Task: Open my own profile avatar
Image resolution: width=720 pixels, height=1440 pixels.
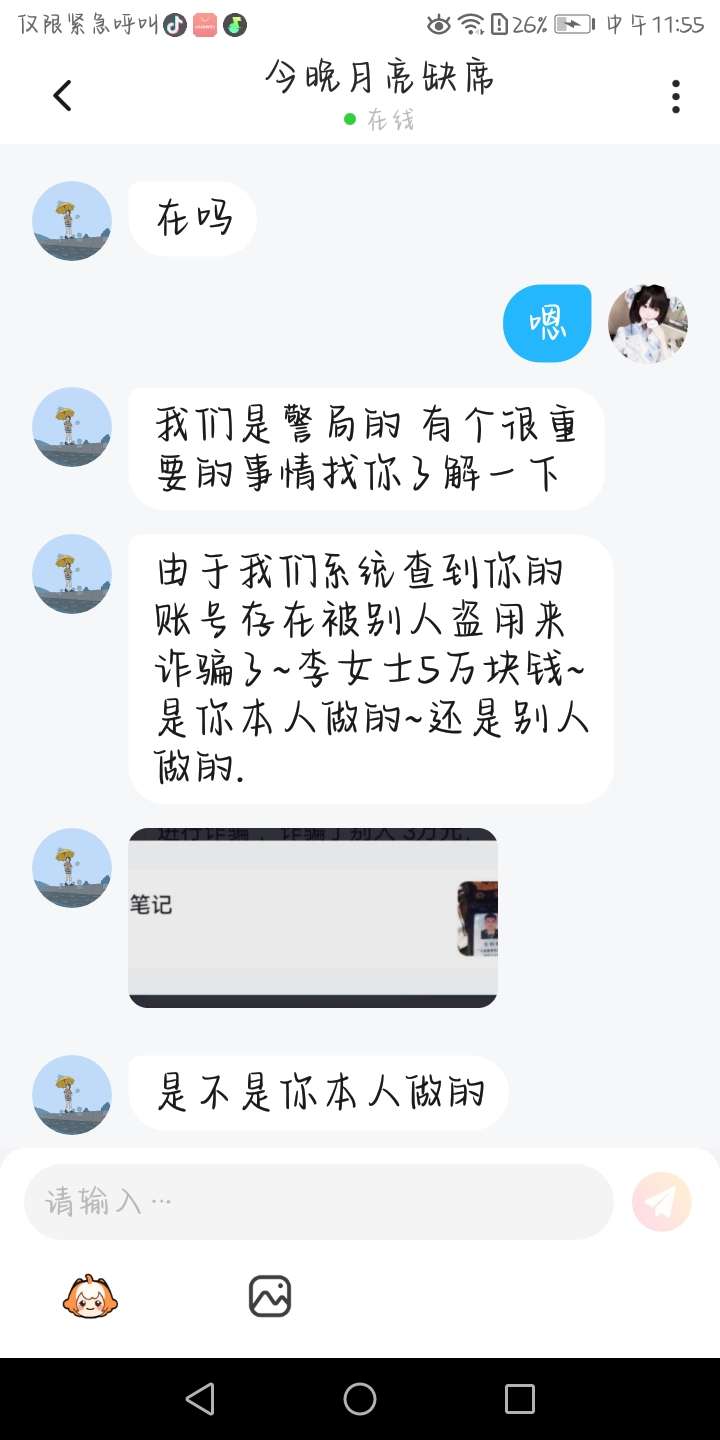Action: 648,323
